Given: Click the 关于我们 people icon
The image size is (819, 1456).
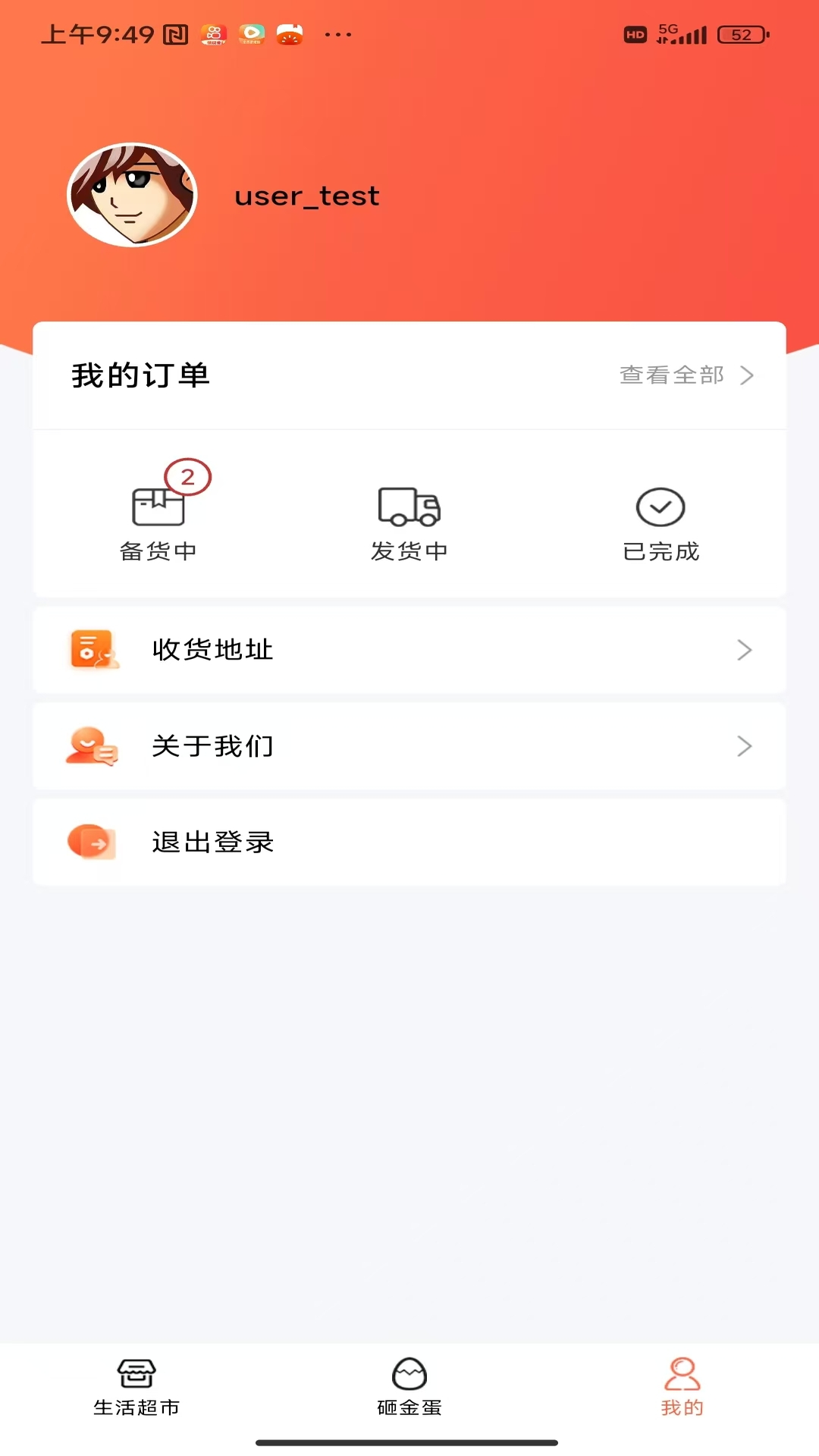Looking at the screenshot, I should click(93, 746).
